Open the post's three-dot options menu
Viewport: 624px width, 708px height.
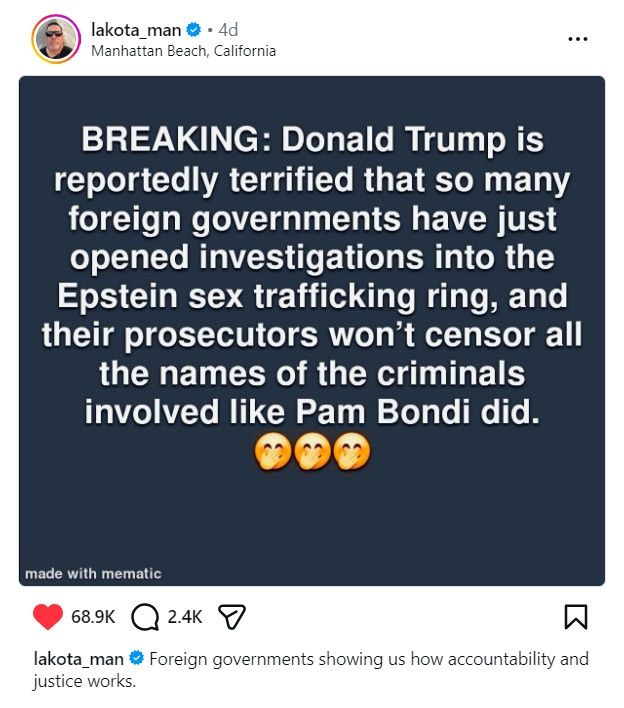[x=577, y=39]
